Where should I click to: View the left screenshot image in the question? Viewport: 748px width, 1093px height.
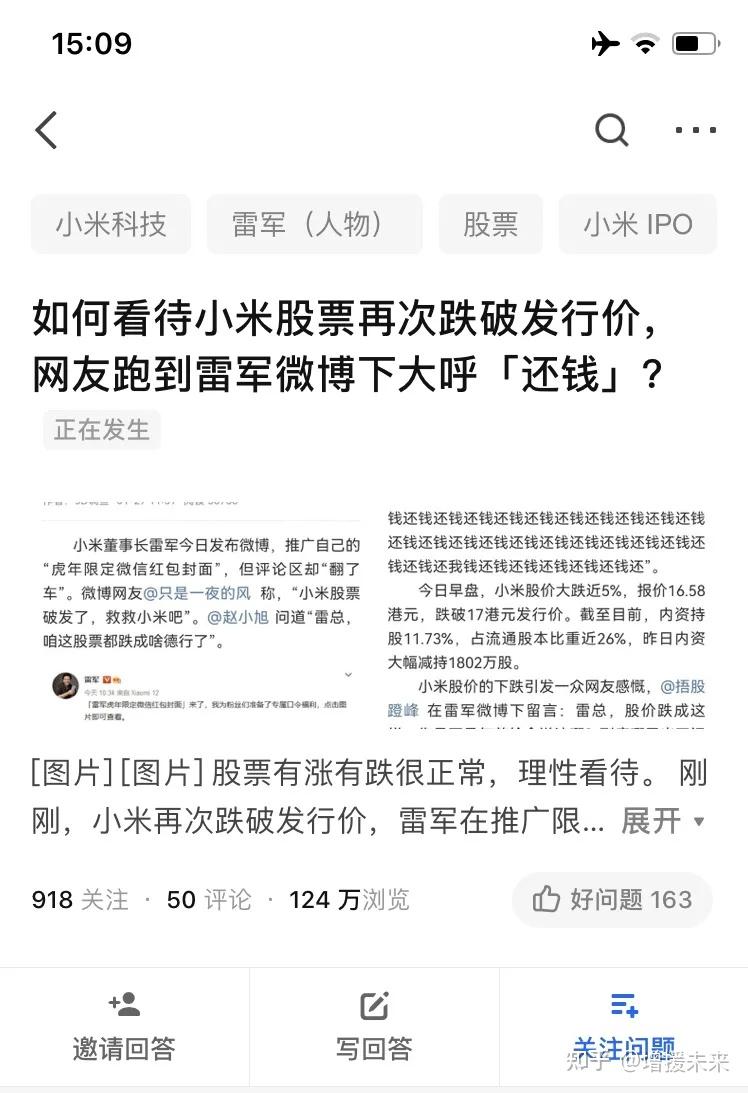201,608
